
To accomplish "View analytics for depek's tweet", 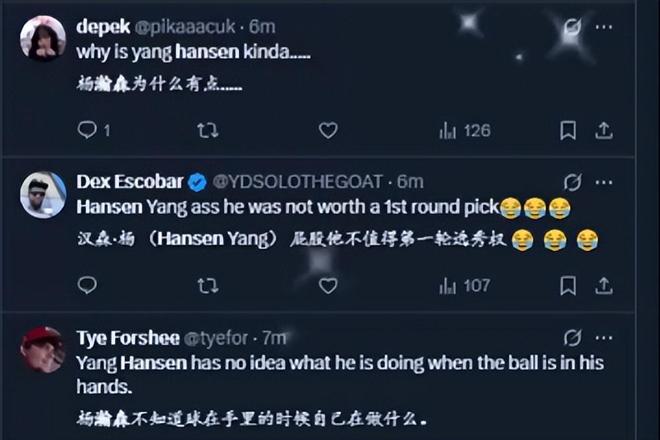I will [x=465, y=130].
